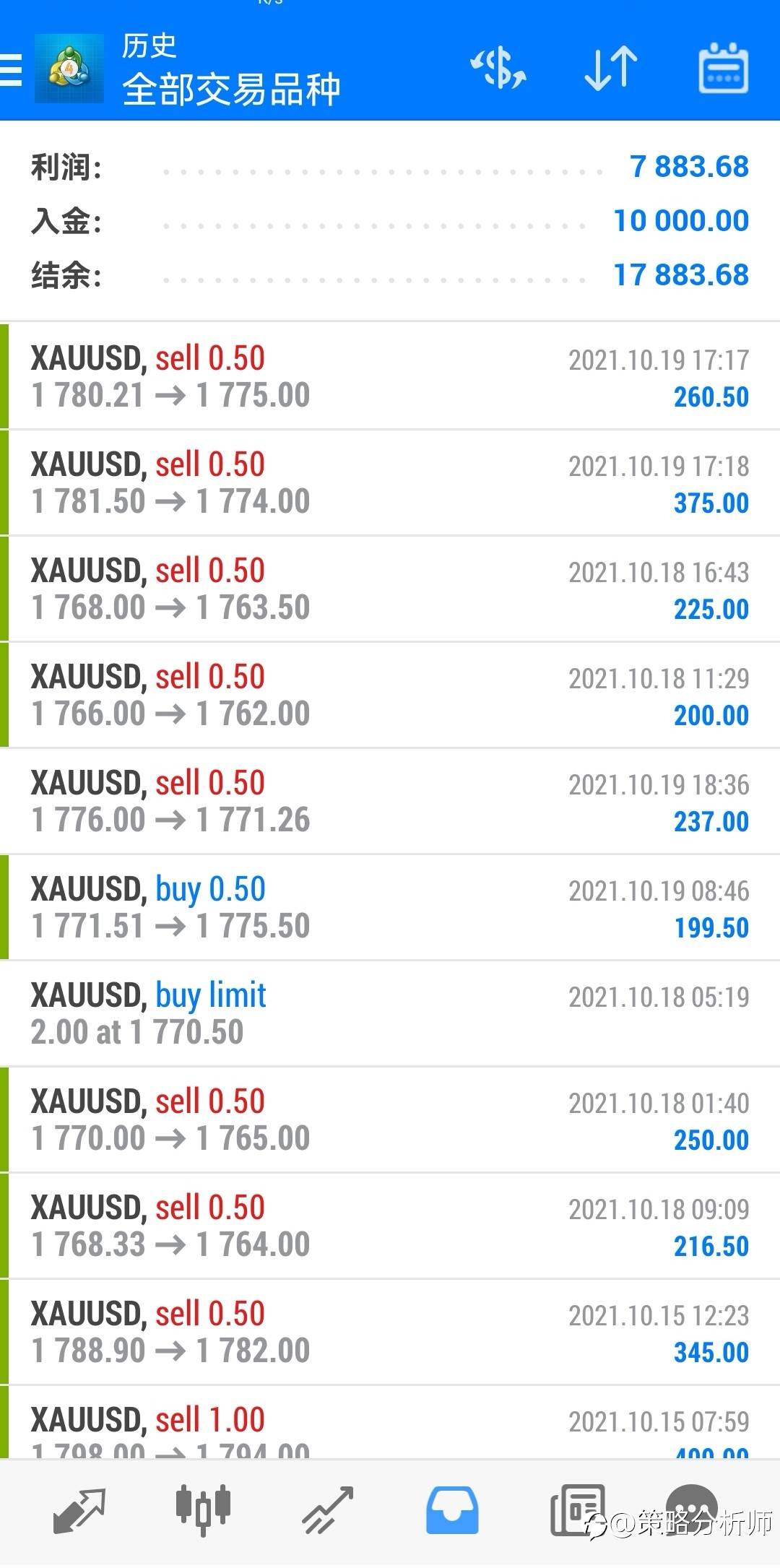Switch to the Quotes tab with arrows
Viewport: 780px width, 1568px height.
[x=79, y=1510]
